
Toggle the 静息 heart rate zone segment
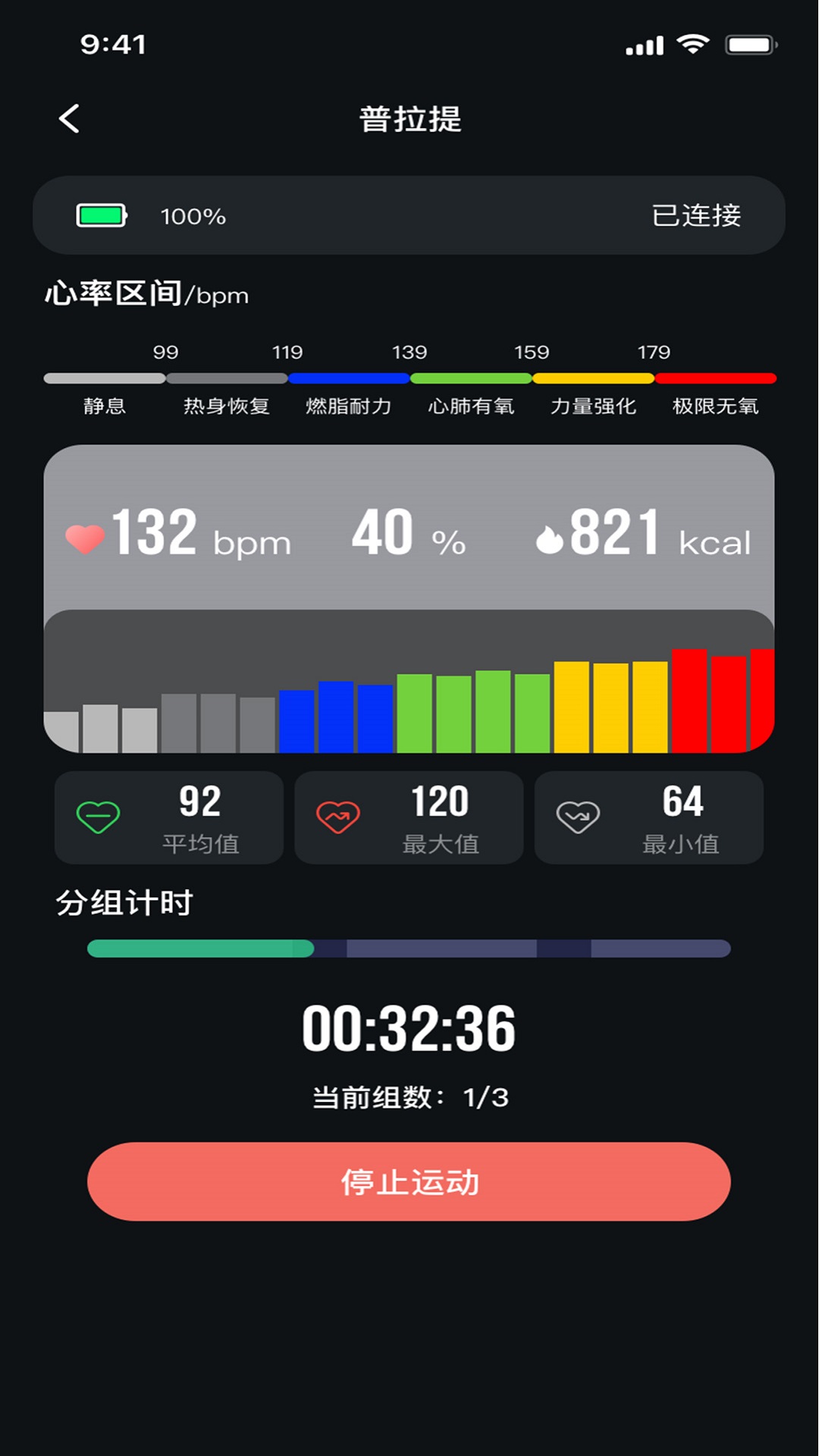[103, 376]
